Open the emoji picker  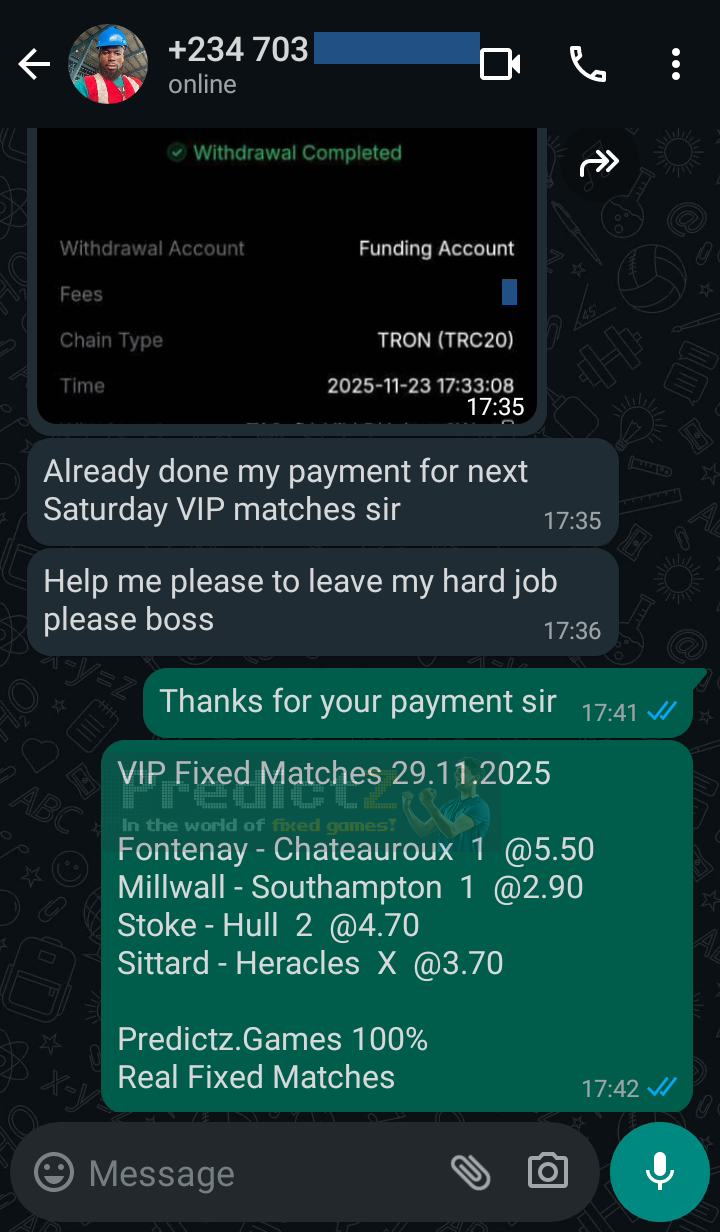[55, 1173]
